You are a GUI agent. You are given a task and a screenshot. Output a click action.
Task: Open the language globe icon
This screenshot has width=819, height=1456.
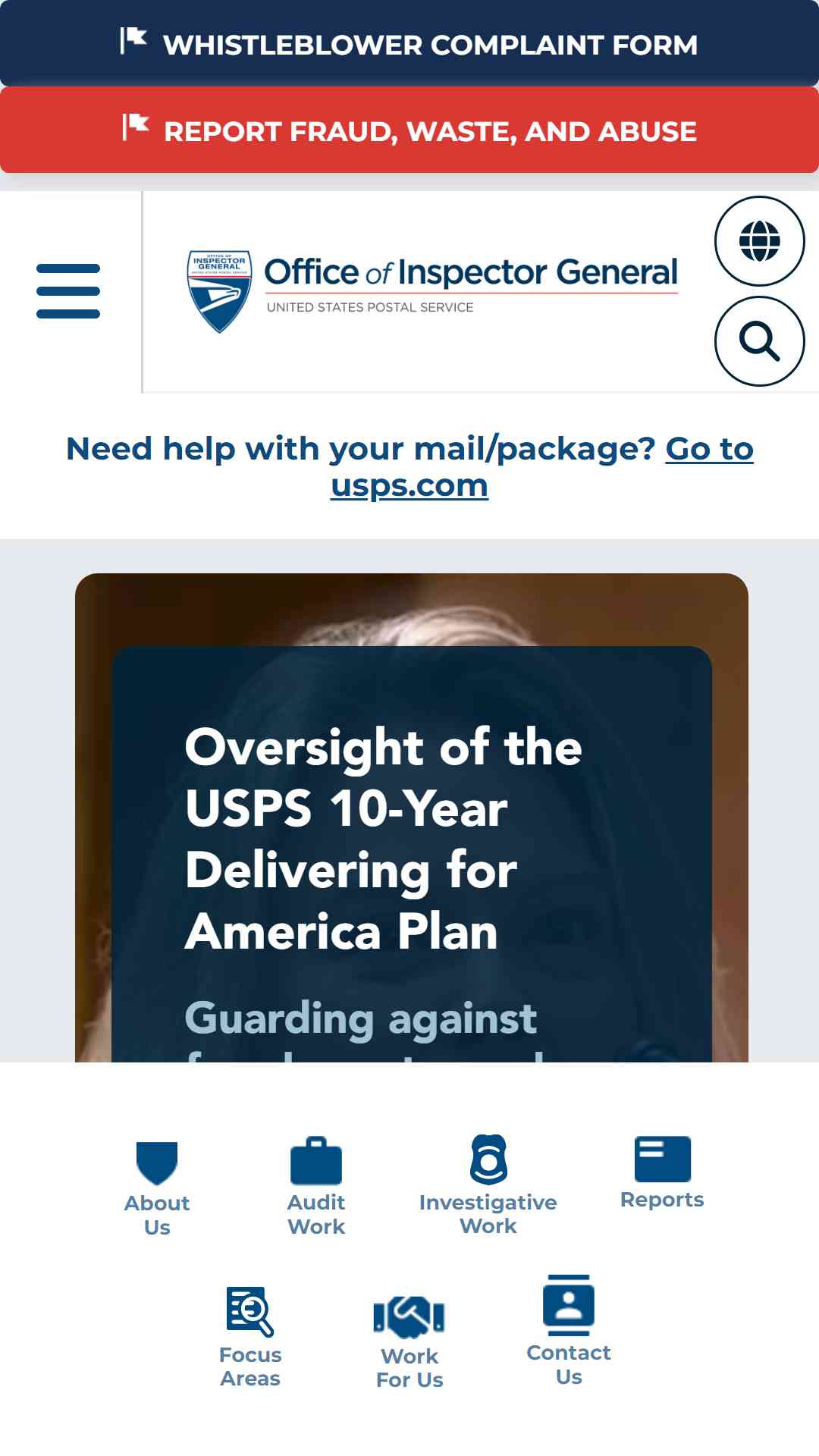[759, 241]
